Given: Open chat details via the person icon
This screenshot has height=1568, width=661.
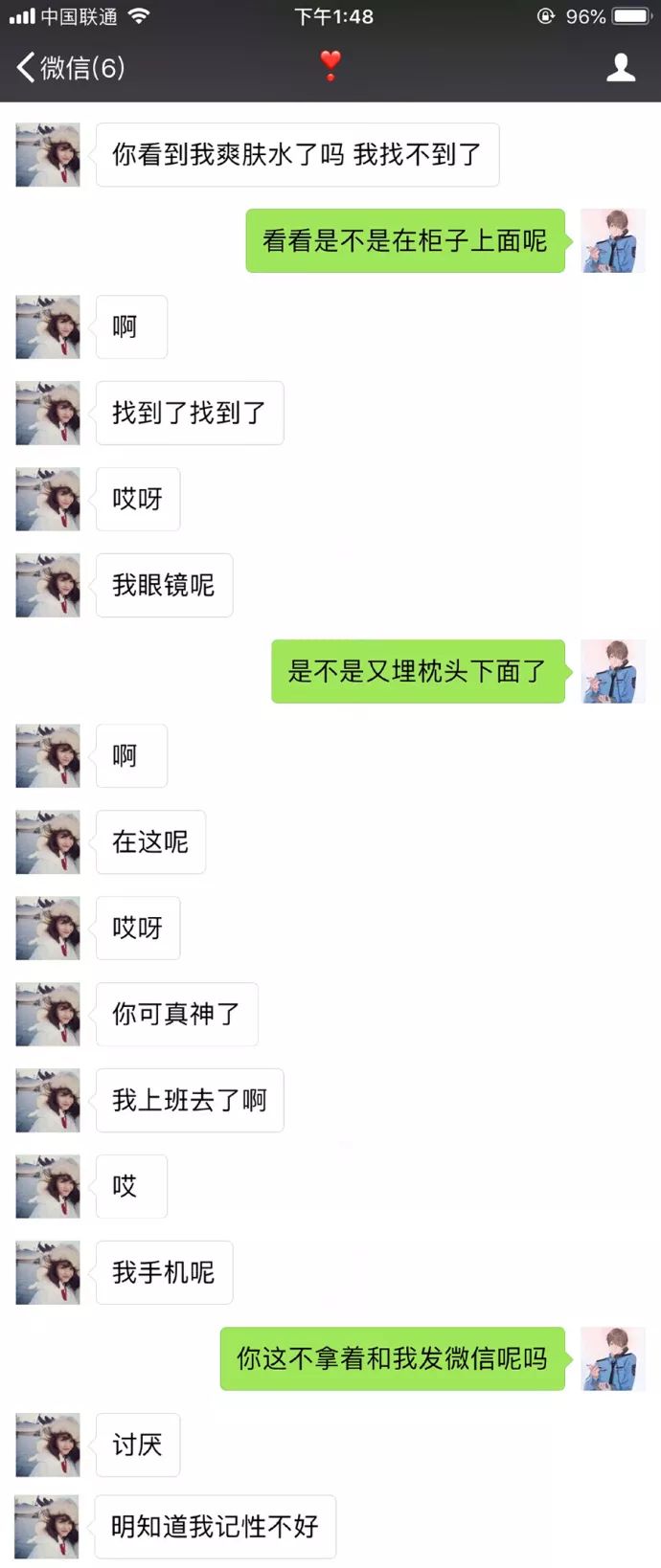Looking at the screenshot, I should [x=621, y=68].
